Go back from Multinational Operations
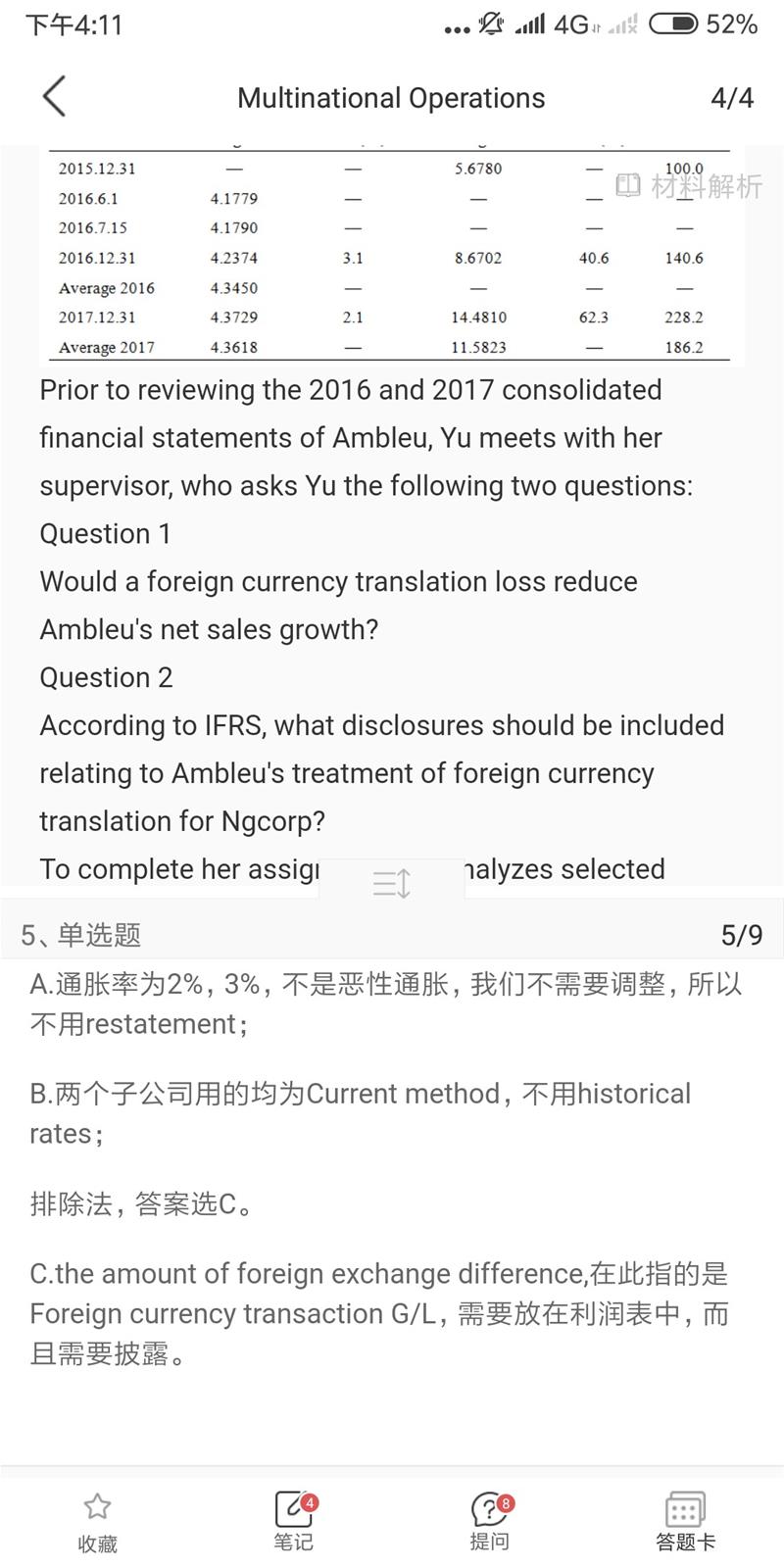Image resolution: width=784 pixels, height=1568 pixels. coord(55,97)
